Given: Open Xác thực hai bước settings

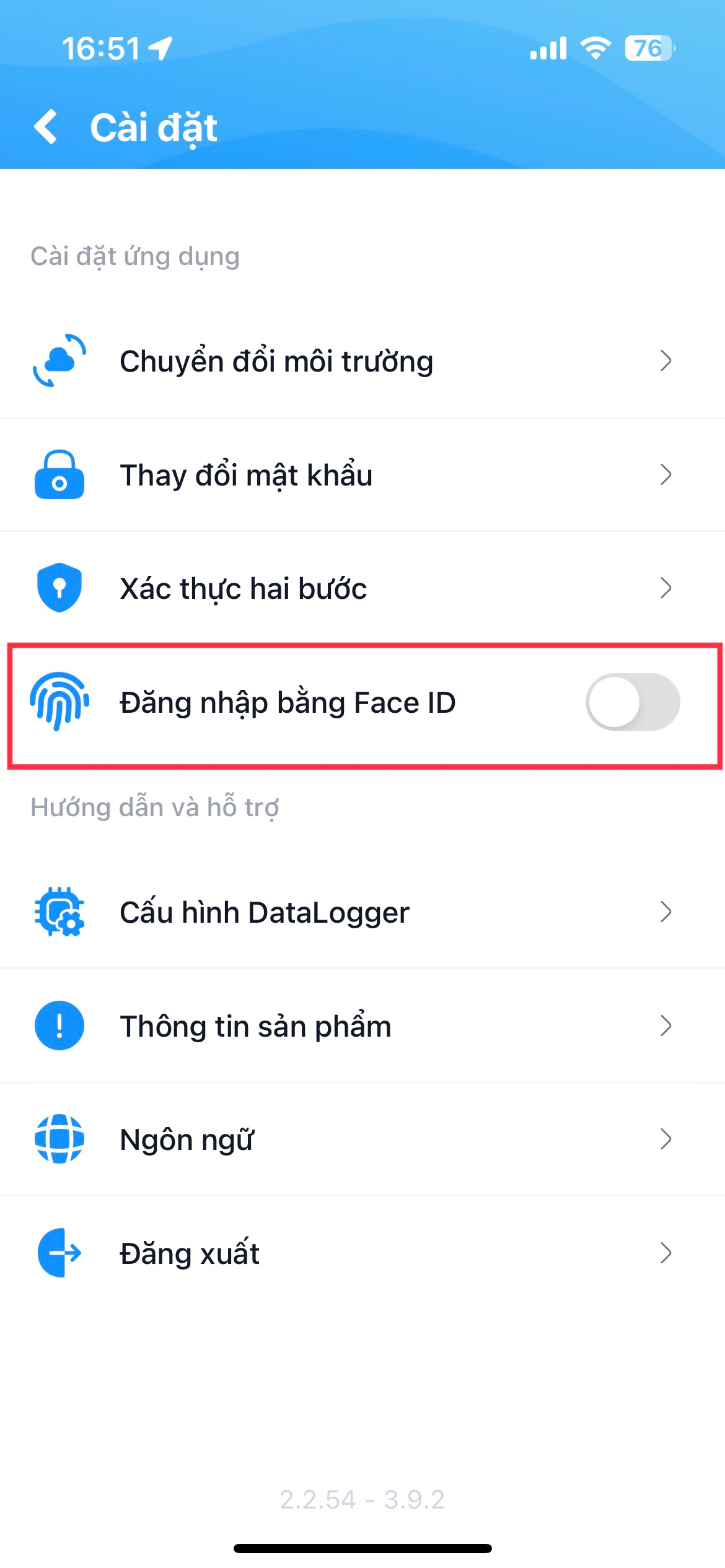Looking at the screenshot, I should point(362,588).
